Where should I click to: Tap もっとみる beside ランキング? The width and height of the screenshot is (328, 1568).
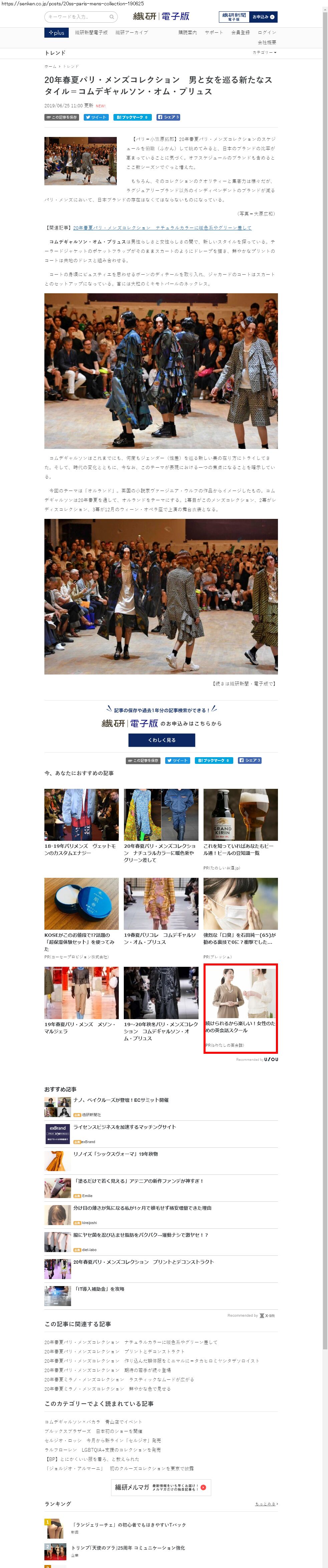266,1503
